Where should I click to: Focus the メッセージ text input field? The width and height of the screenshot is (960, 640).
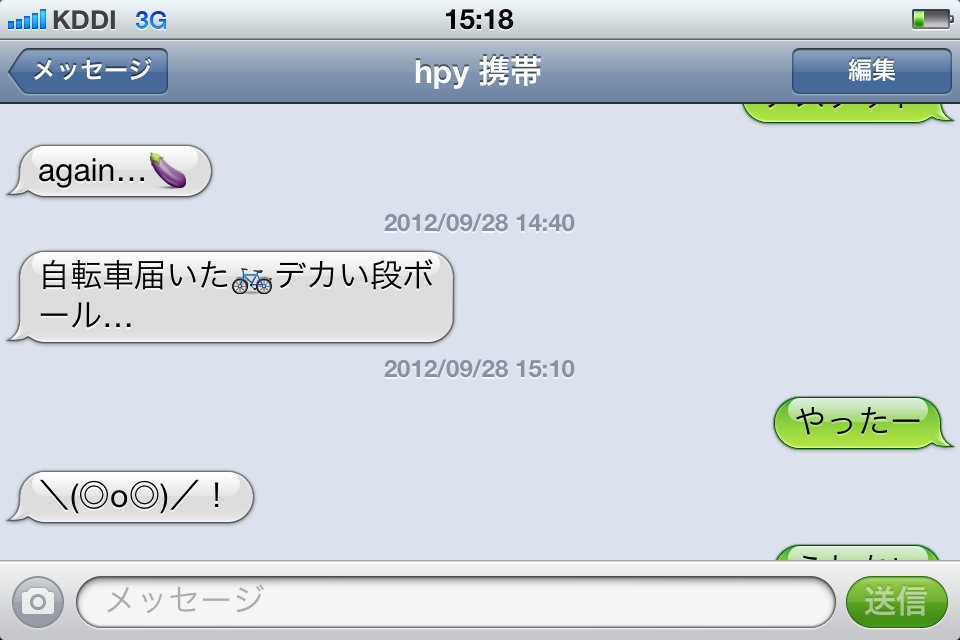coord(455,601)
